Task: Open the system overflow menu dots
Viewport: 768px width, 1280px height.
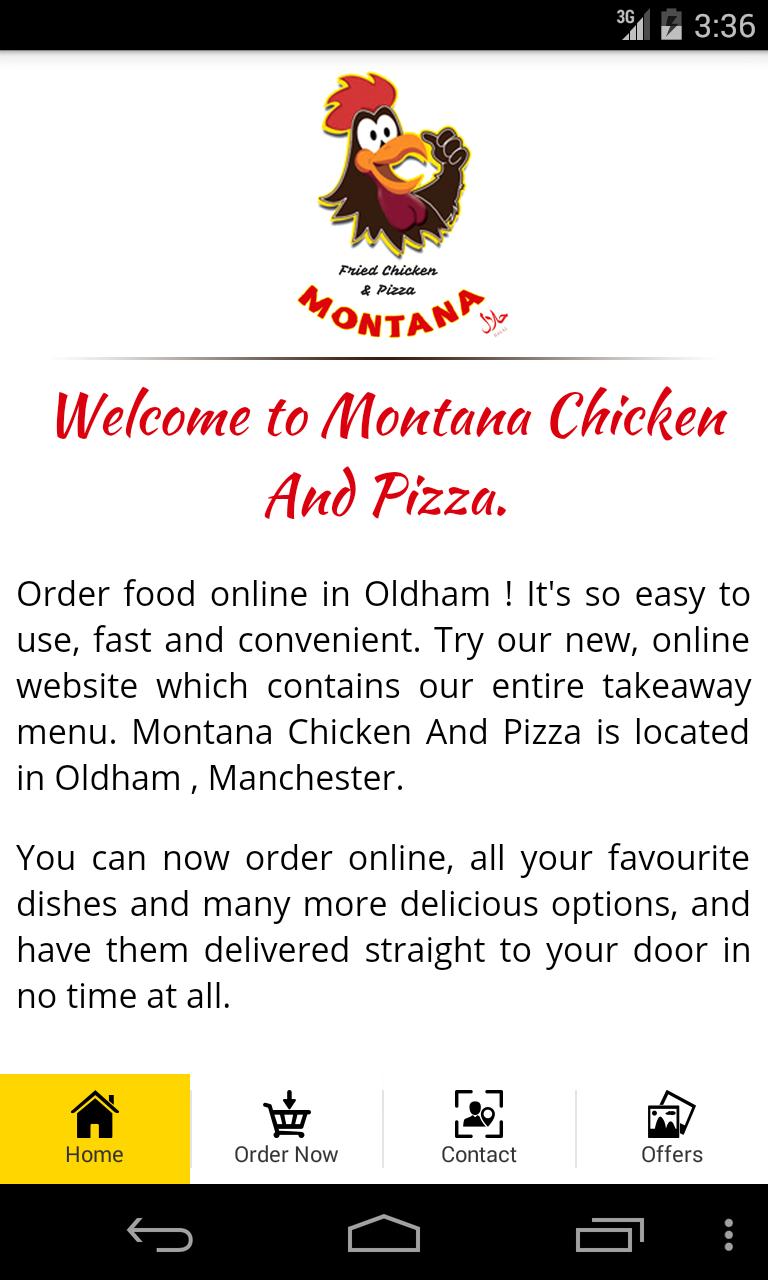Action: coord(729,1234)
